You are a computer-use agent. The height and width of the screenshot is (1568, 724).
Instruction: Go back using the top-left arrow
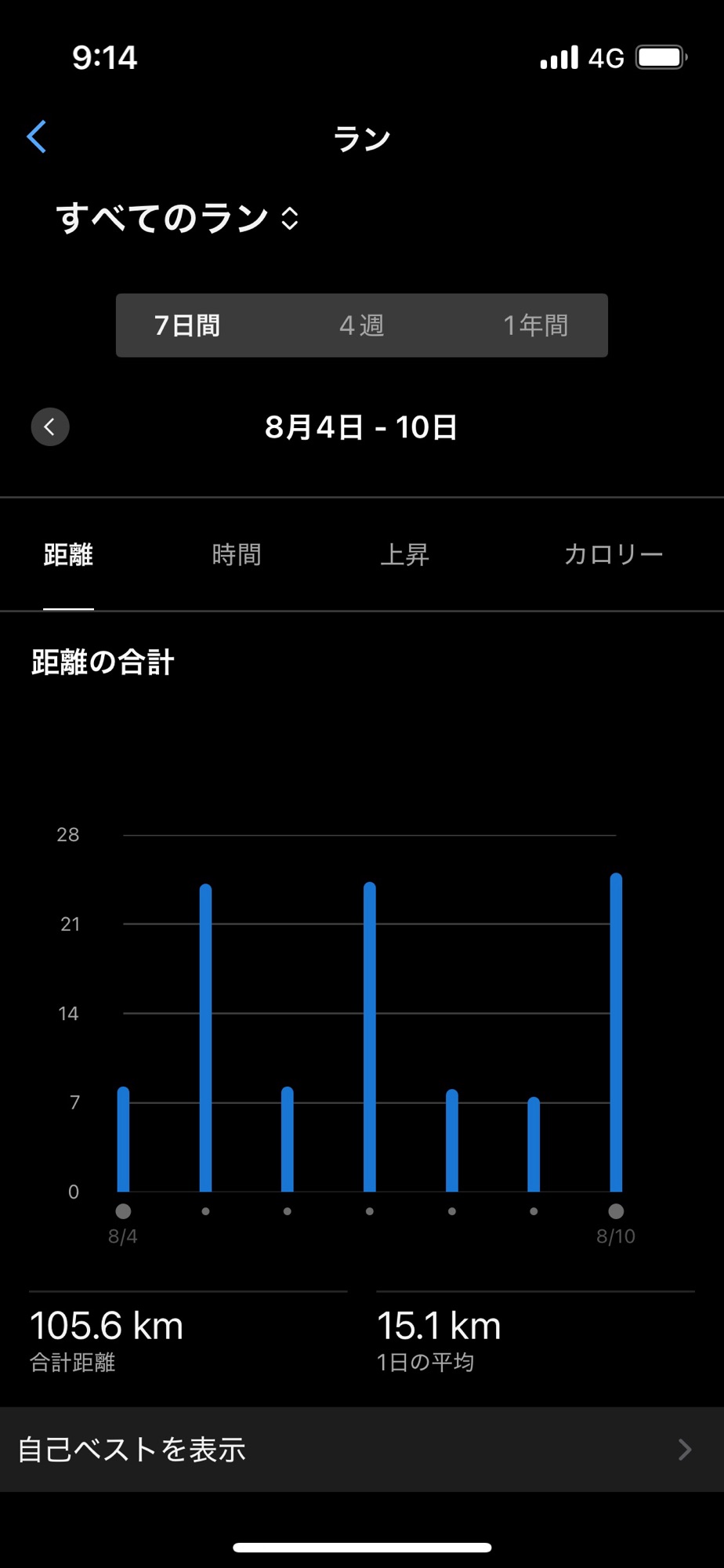(37, 137)
